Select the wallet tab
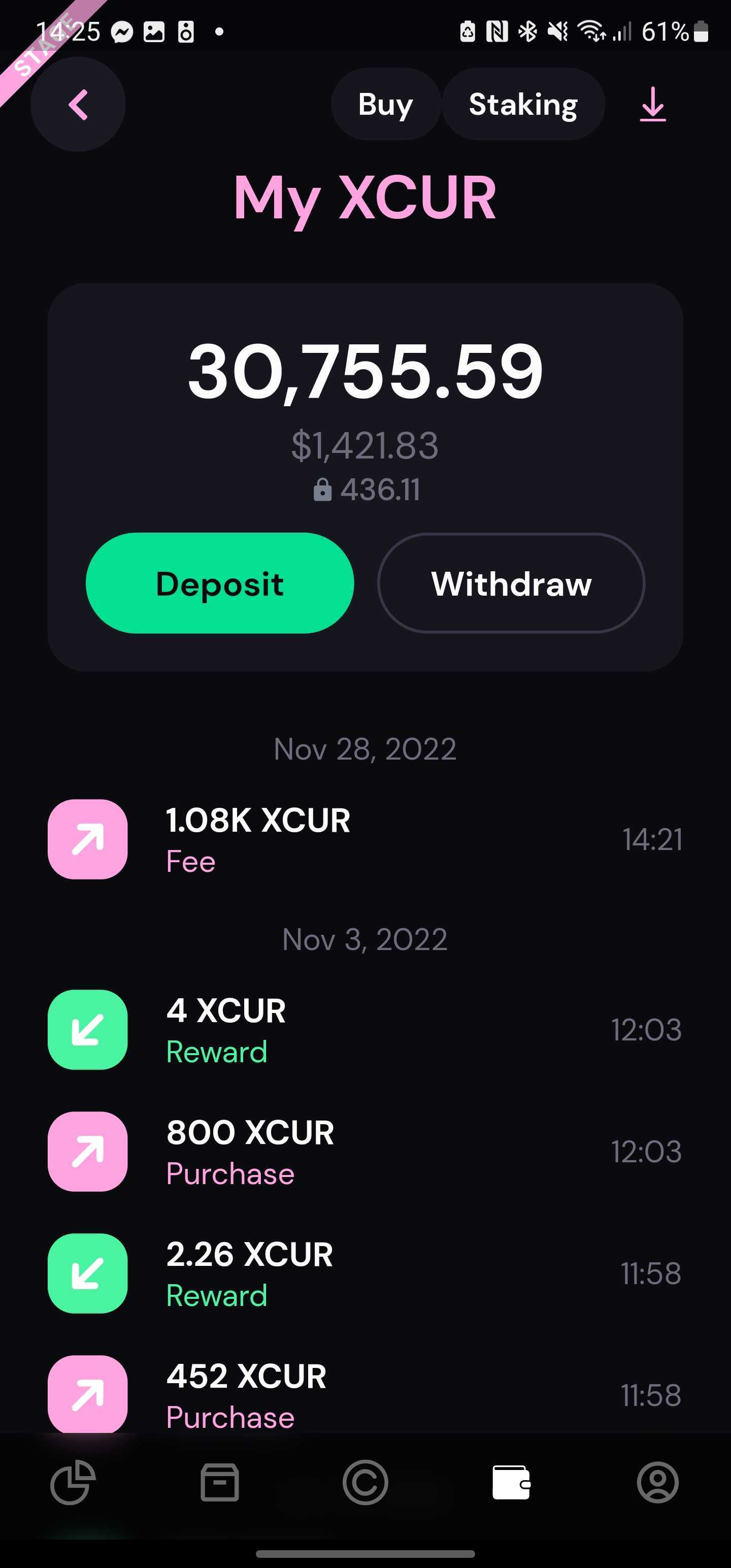This screenshot has height=1568, width=731. tap(511, 1482)
